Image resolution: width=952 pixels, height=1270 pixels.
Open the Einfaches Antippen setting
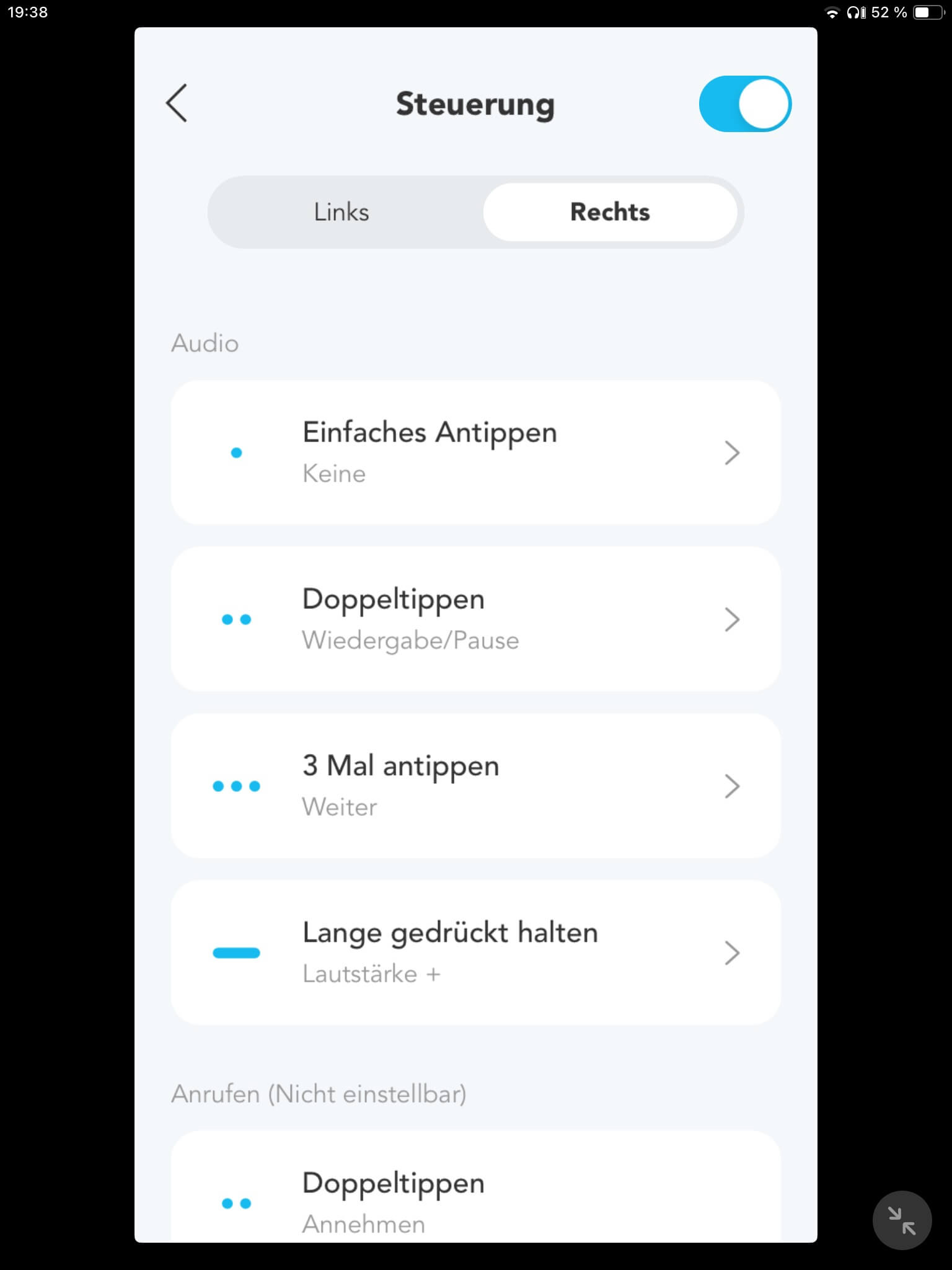(475, 453)
